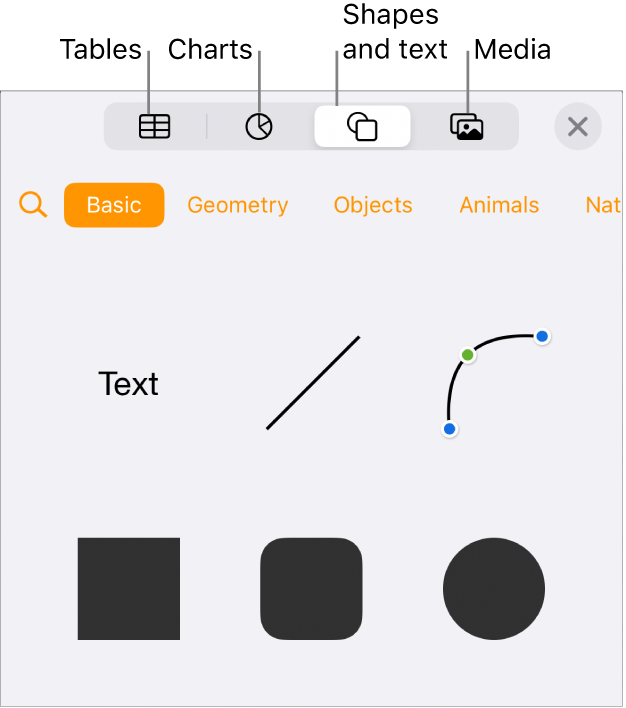Open the Objects shape category
626x708 pixels.
(373, 205)
